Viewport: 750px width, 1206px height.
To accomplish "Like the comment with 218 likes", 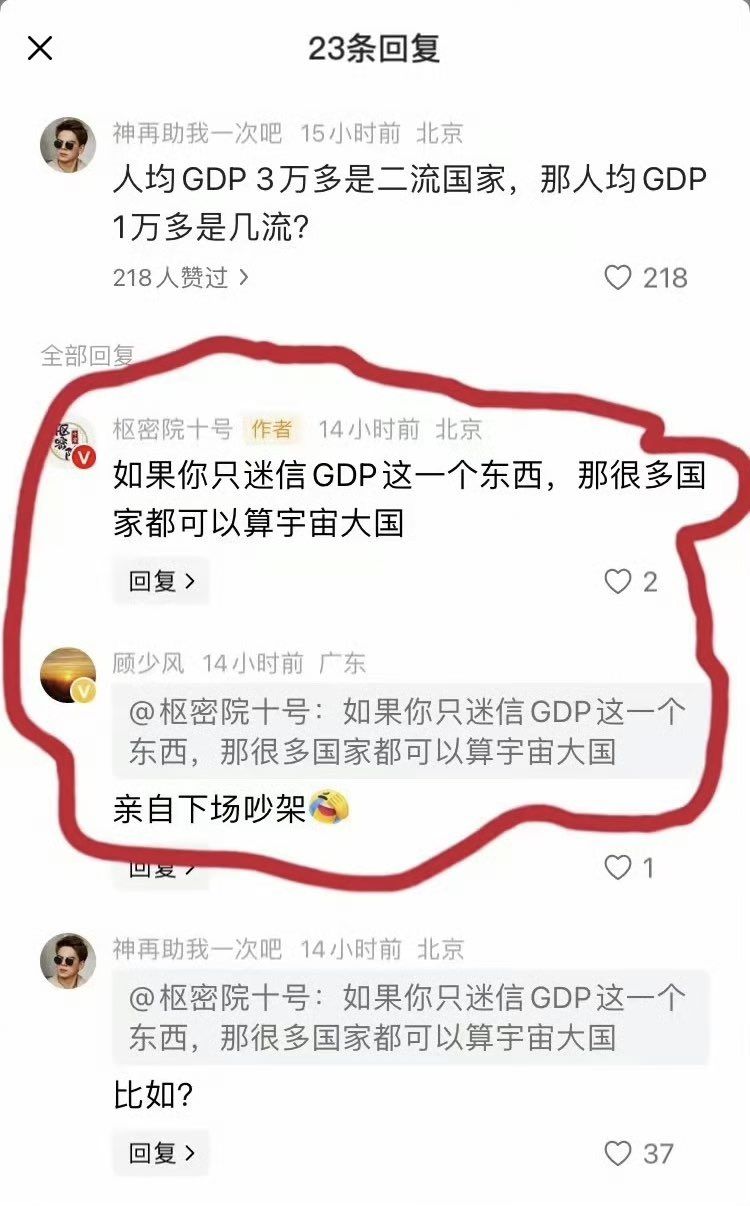I will click(x=619, y=277).
